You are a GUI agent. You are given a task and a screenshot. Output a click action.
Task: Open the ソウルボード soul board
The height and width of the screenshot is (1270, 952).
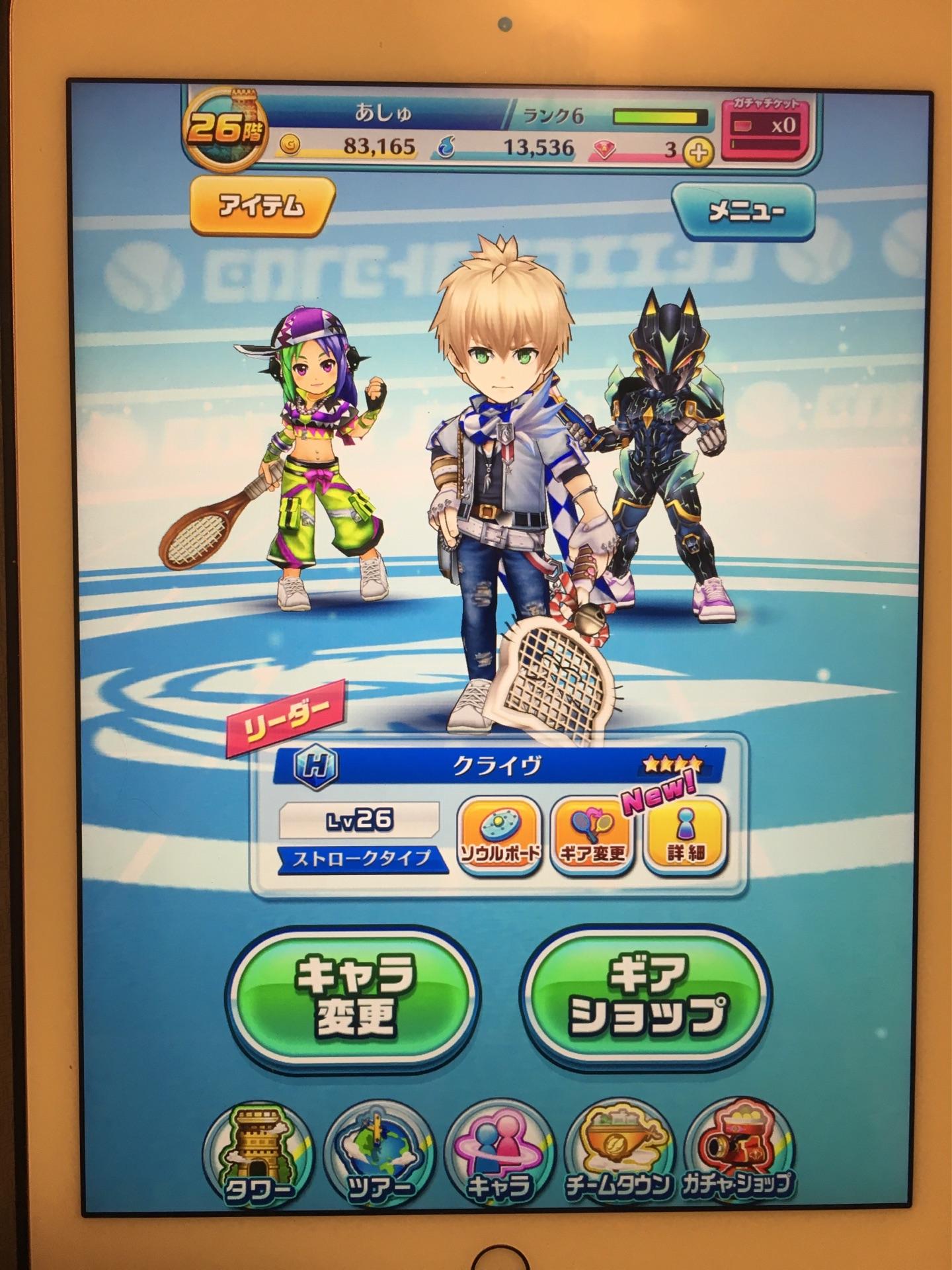[500, 837]
